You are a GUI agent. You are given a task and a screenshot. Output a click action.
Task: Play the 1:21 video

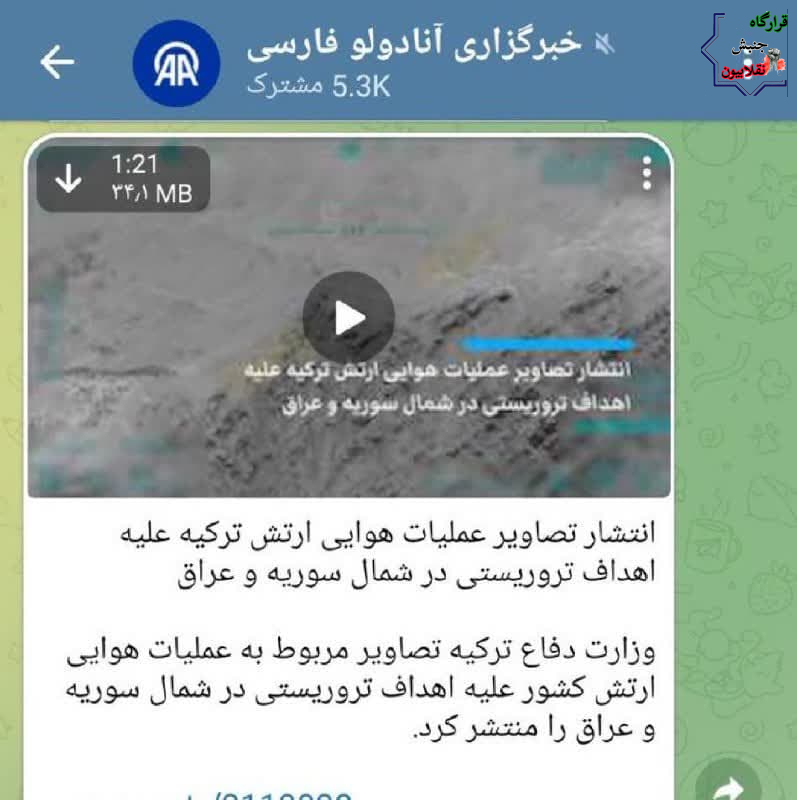coord(348,317)
